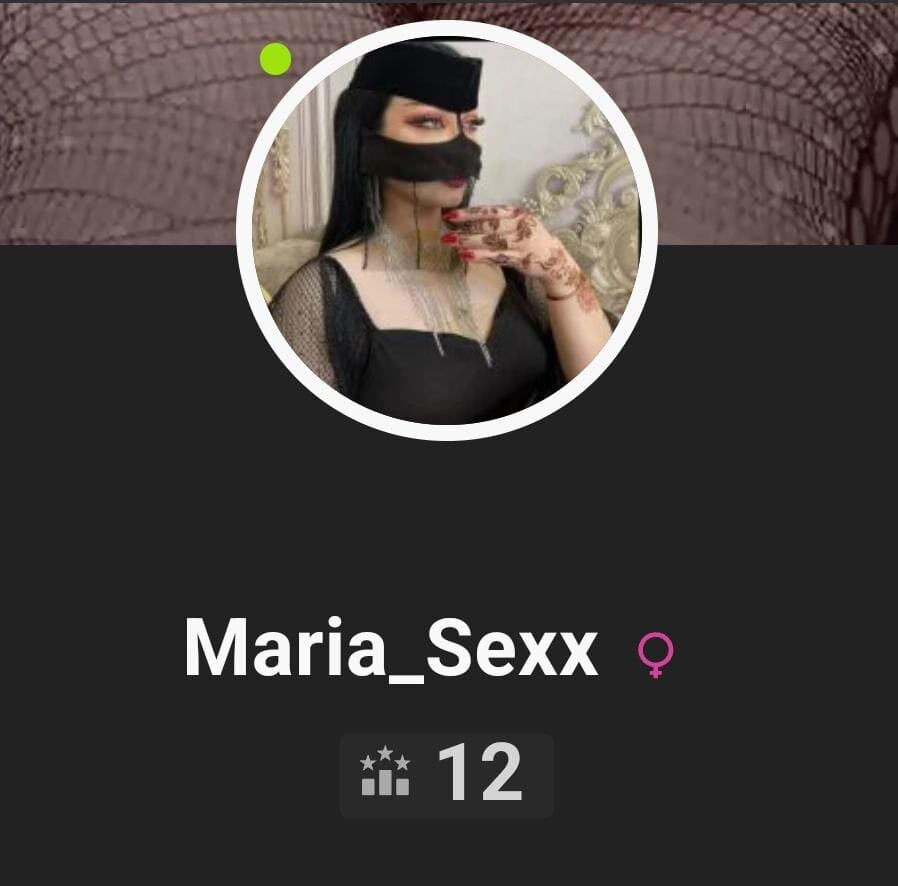Tap the level 12 badge
The image size is (898, 886).
446,775
